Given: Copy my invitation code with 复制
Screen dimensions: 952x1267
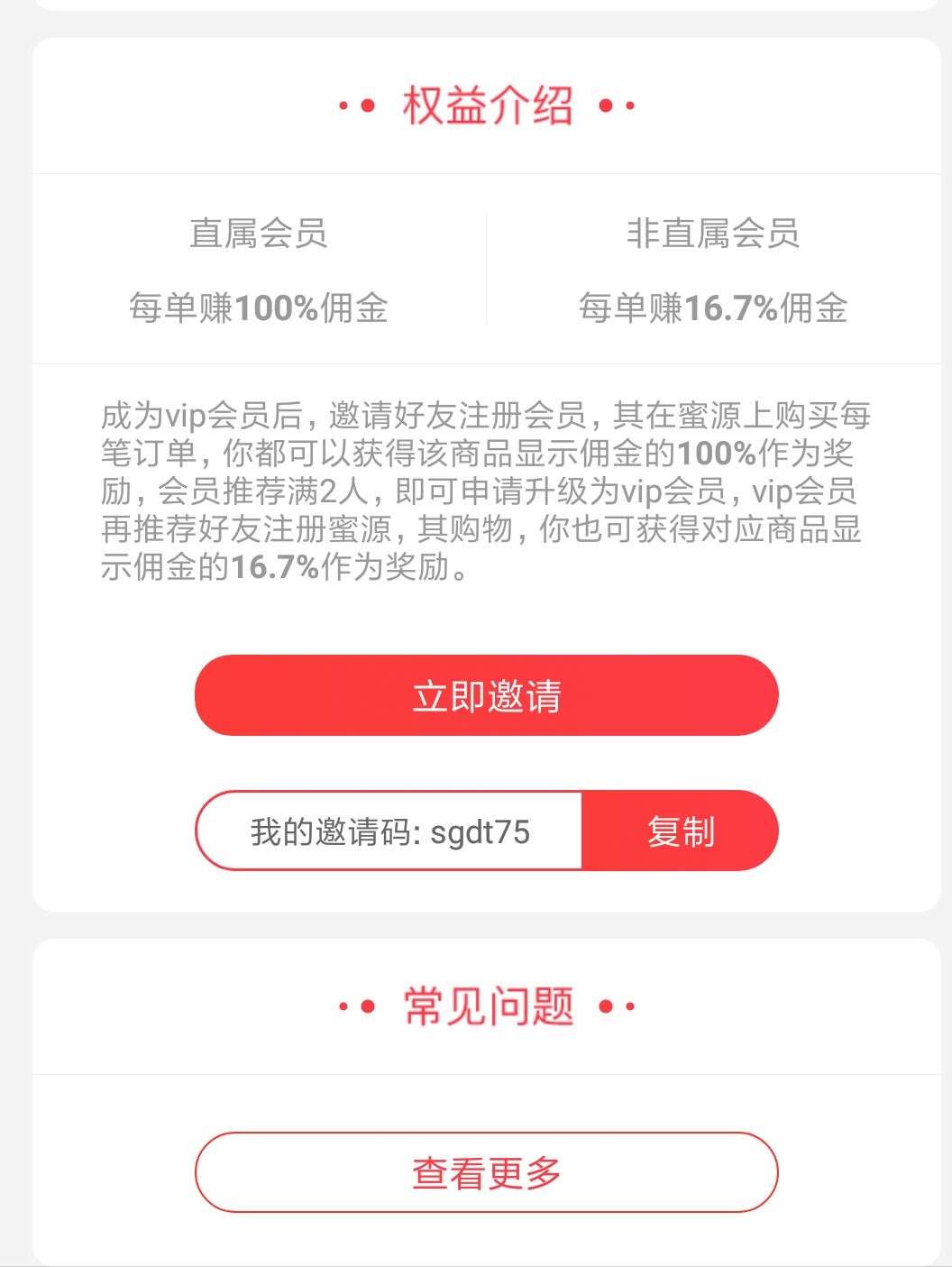Looking at the screenshot, I should click(680, 831).
